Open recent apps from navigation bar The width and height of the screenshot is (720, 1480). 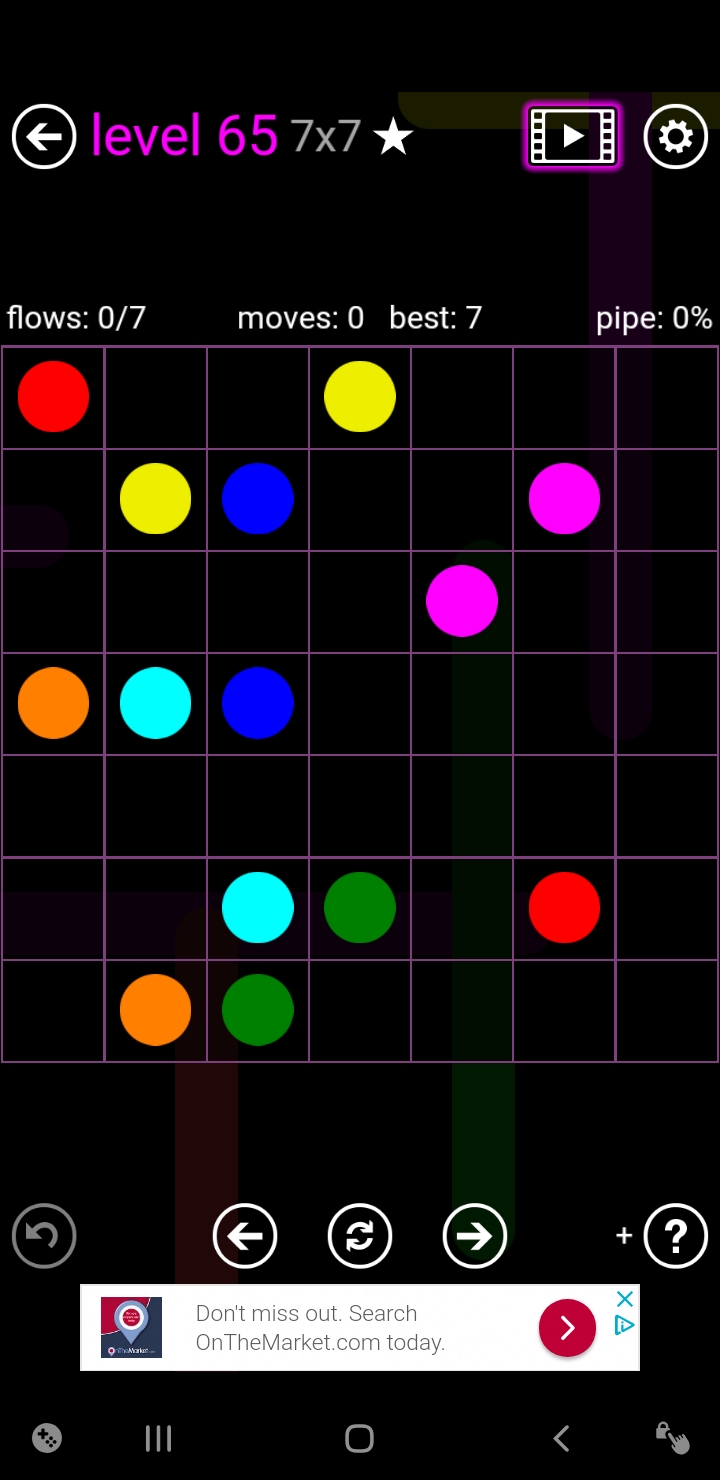click(x=158, y=1438)
